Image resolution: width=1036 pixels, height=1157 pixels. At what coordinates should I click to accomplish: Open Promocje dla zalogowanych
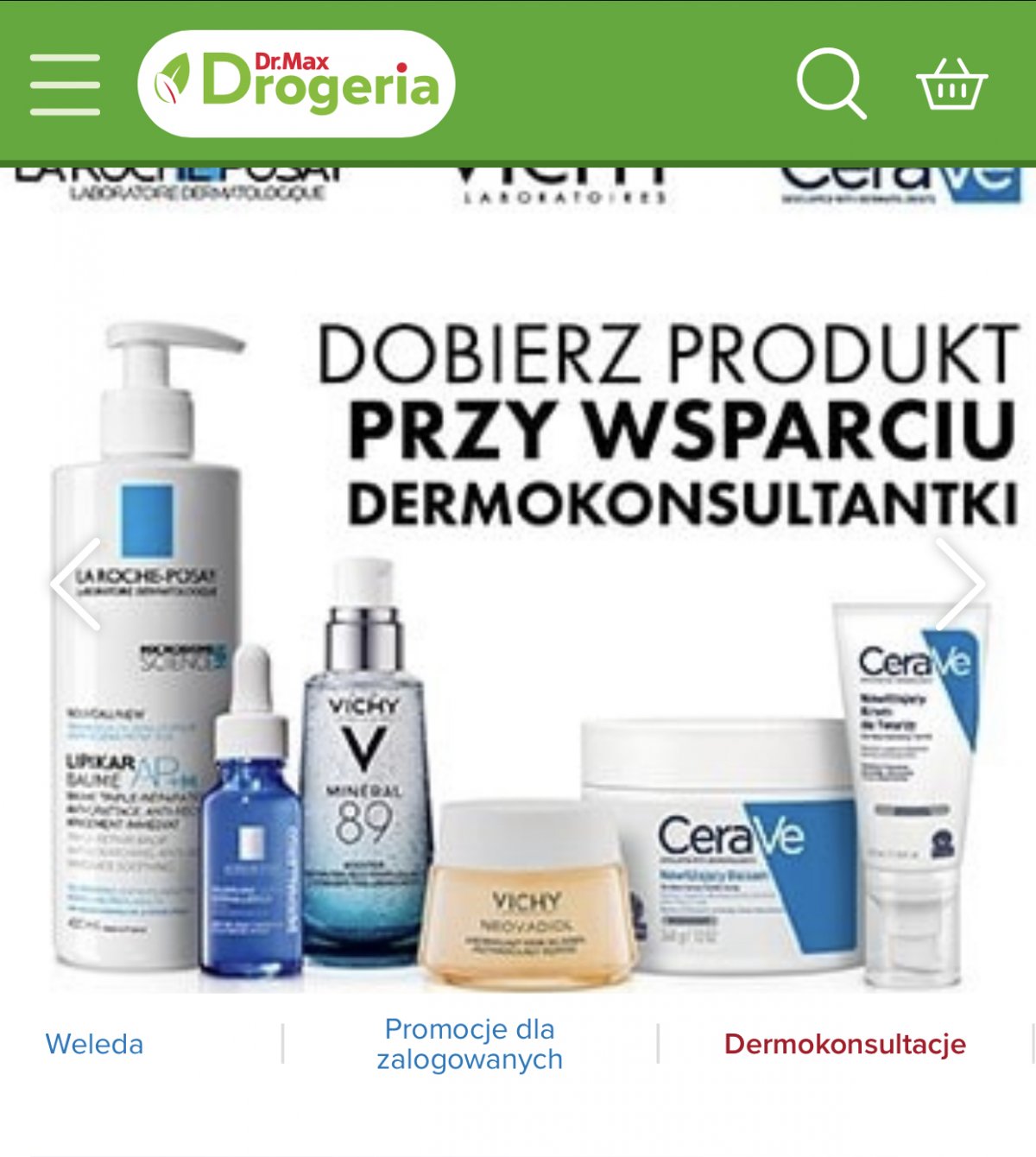click(x=470, y=1044)
